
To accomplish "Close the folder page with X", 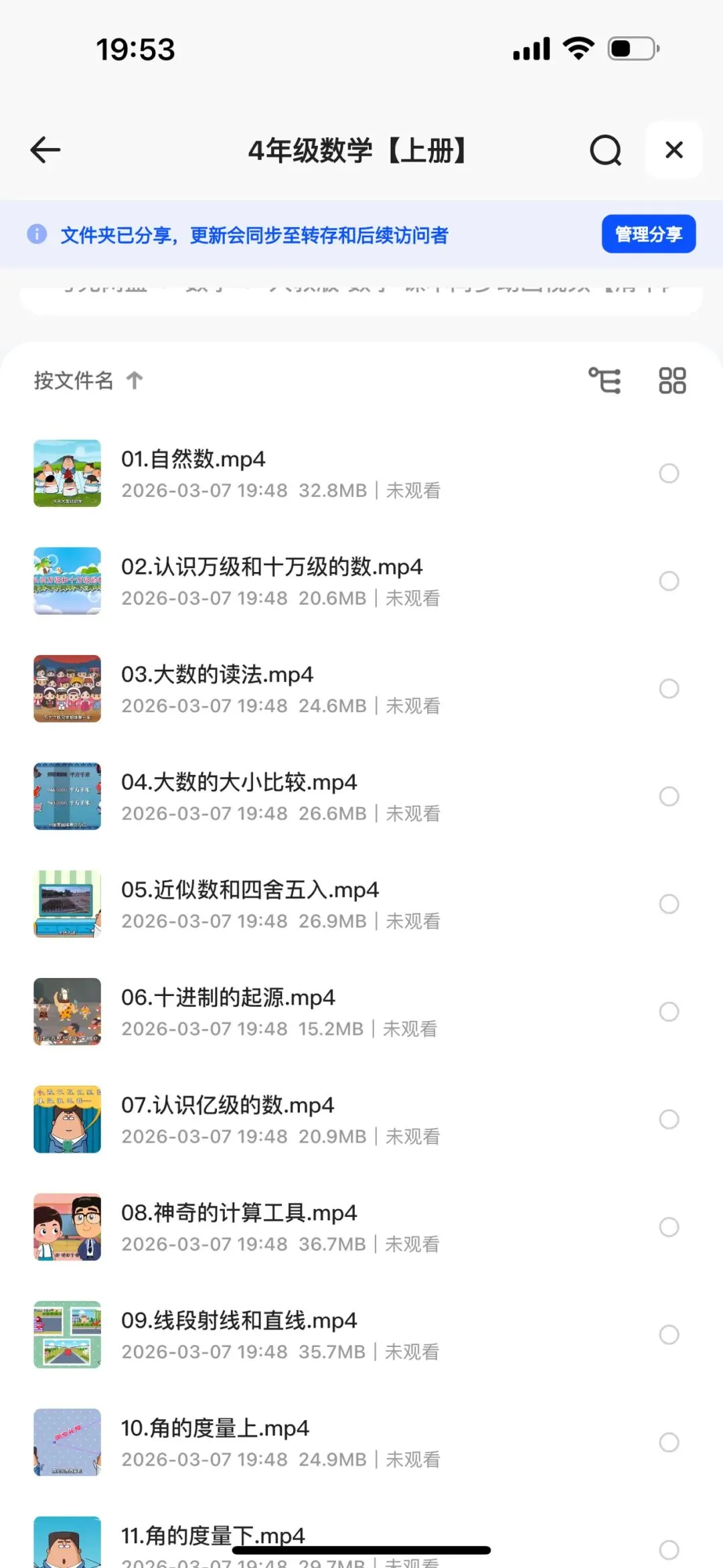I will [673, 150].
